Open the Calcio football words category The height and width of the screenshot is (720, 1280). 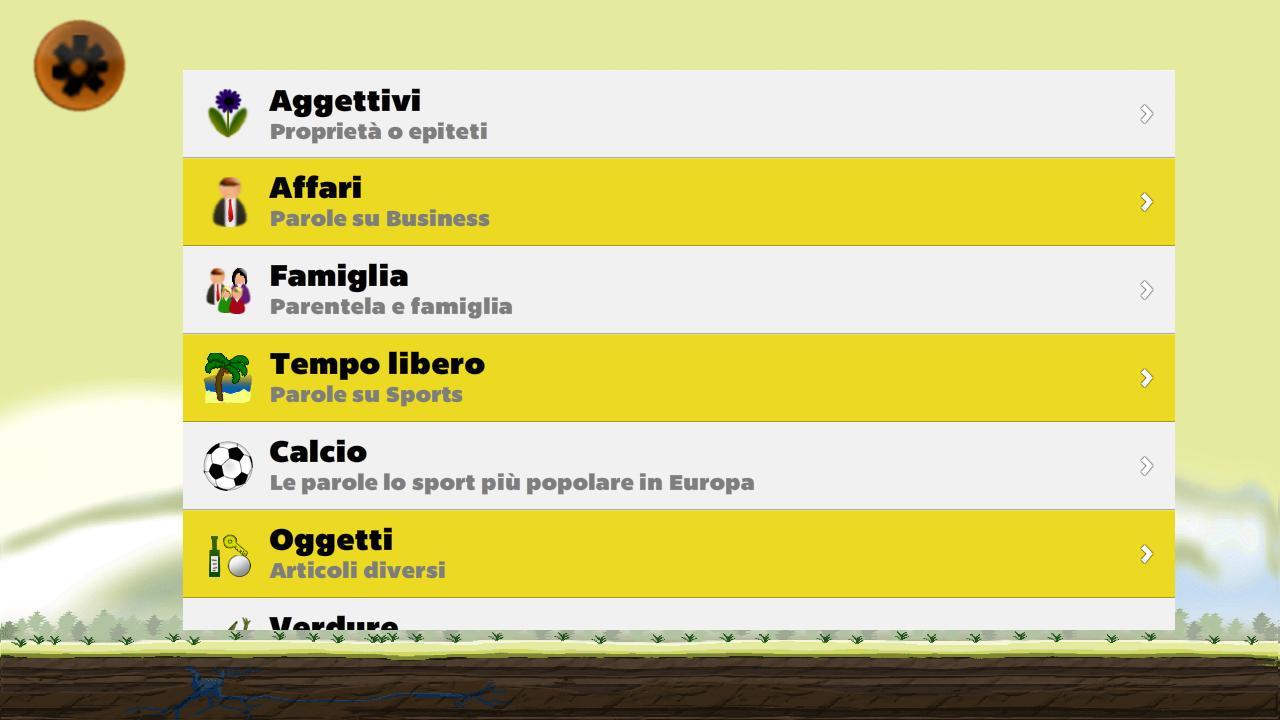[x=678, y=466]
